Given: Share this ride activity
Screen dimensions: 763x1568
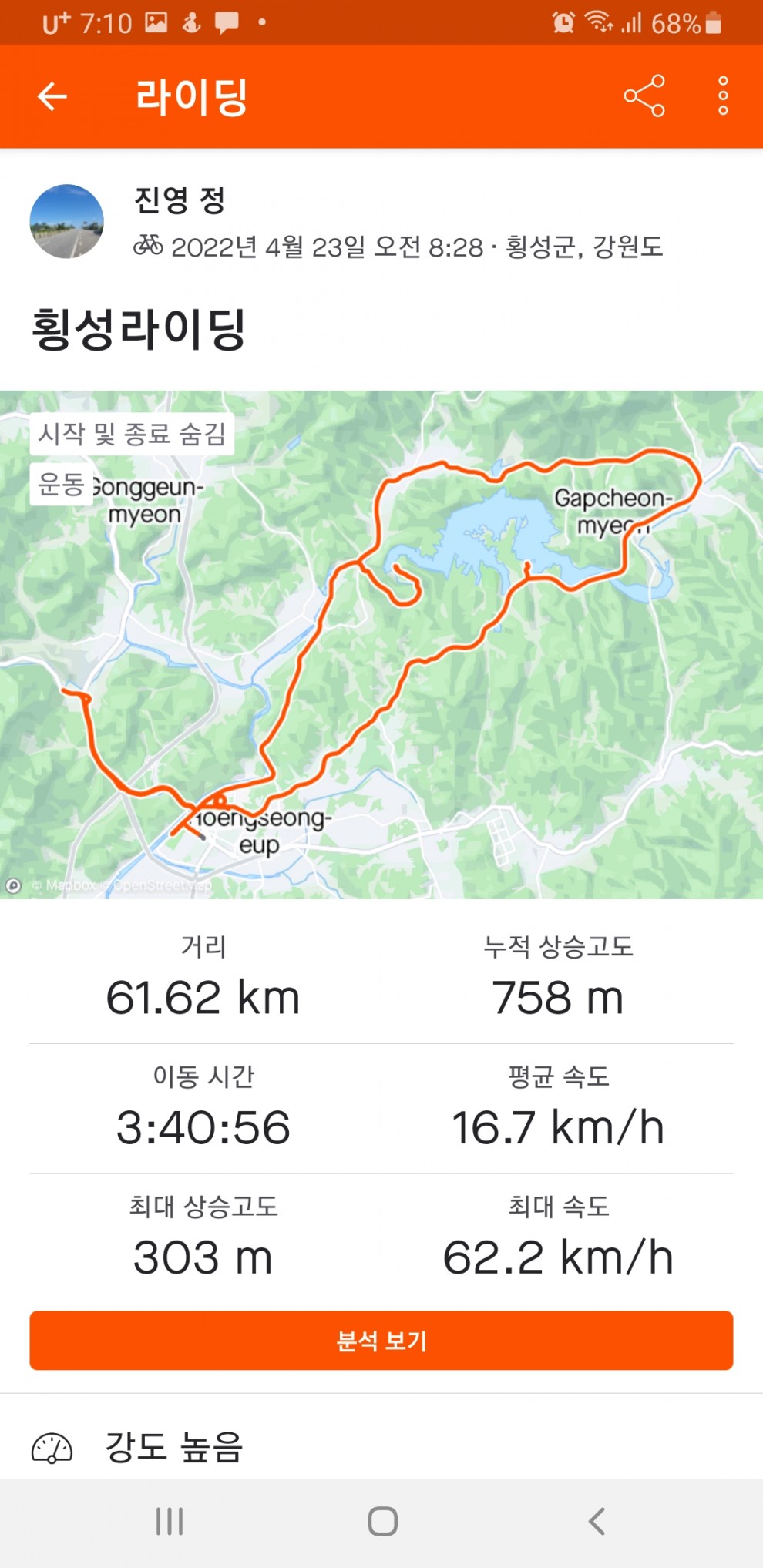Looking at the screenshot, I should point(644,96).
